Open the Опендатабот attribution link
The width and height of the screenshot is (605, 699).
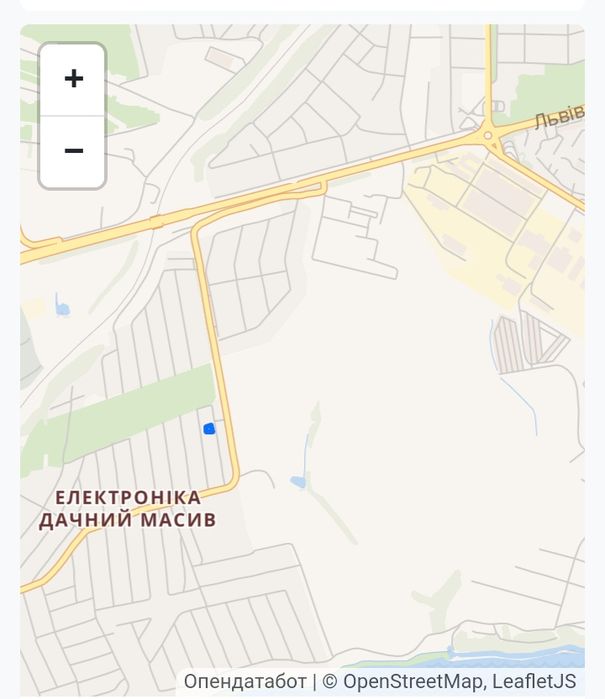pos(244,682)
